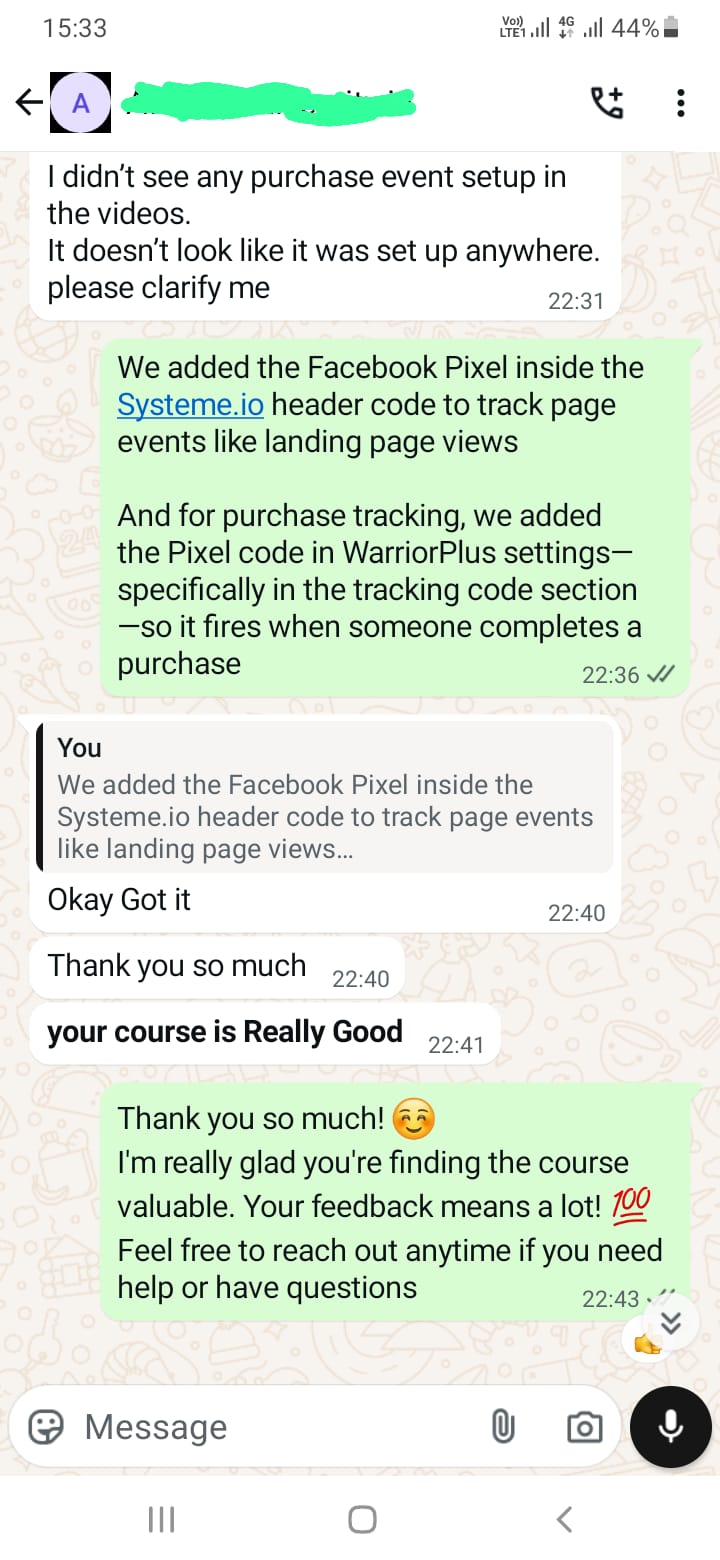Viewport: 720px width, 1560px height.
Task: Focus the Message text field
Action: (270, 1427)
